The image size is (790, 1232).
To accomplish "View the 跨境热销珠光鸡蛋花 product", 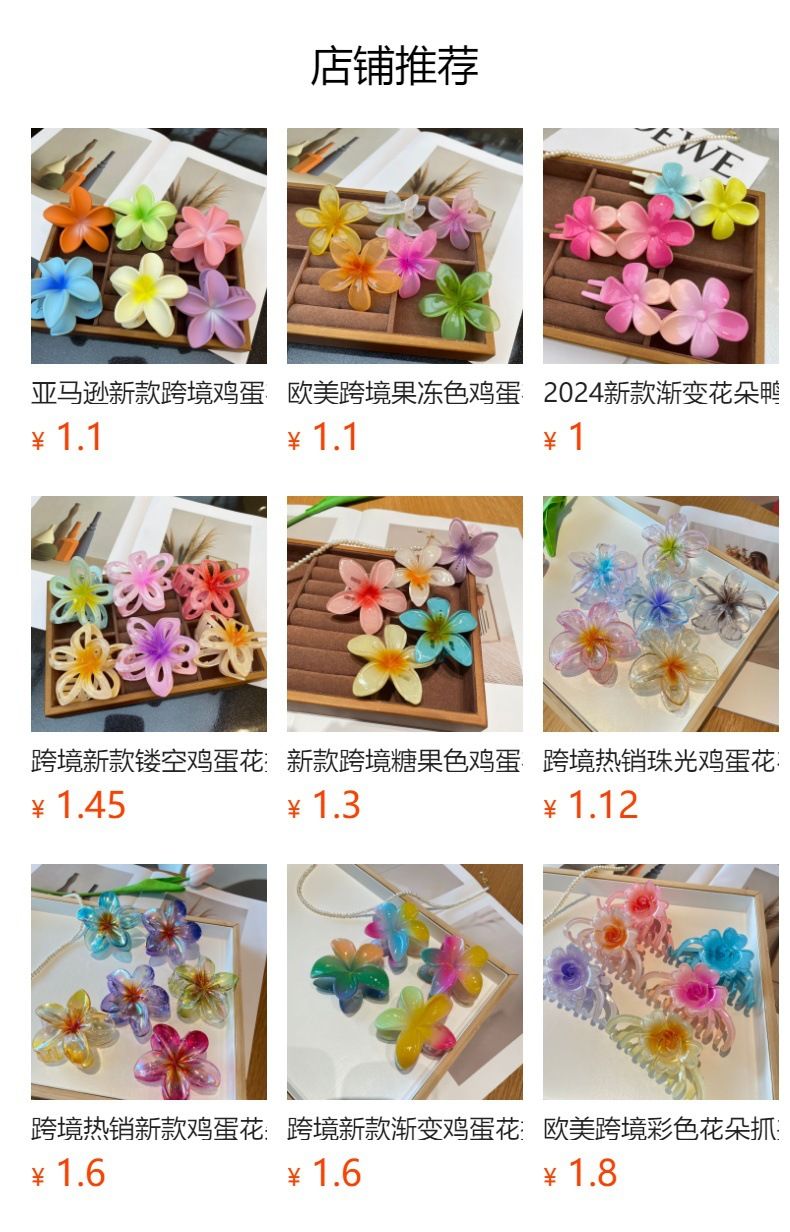I will click(x=661, y=614).
